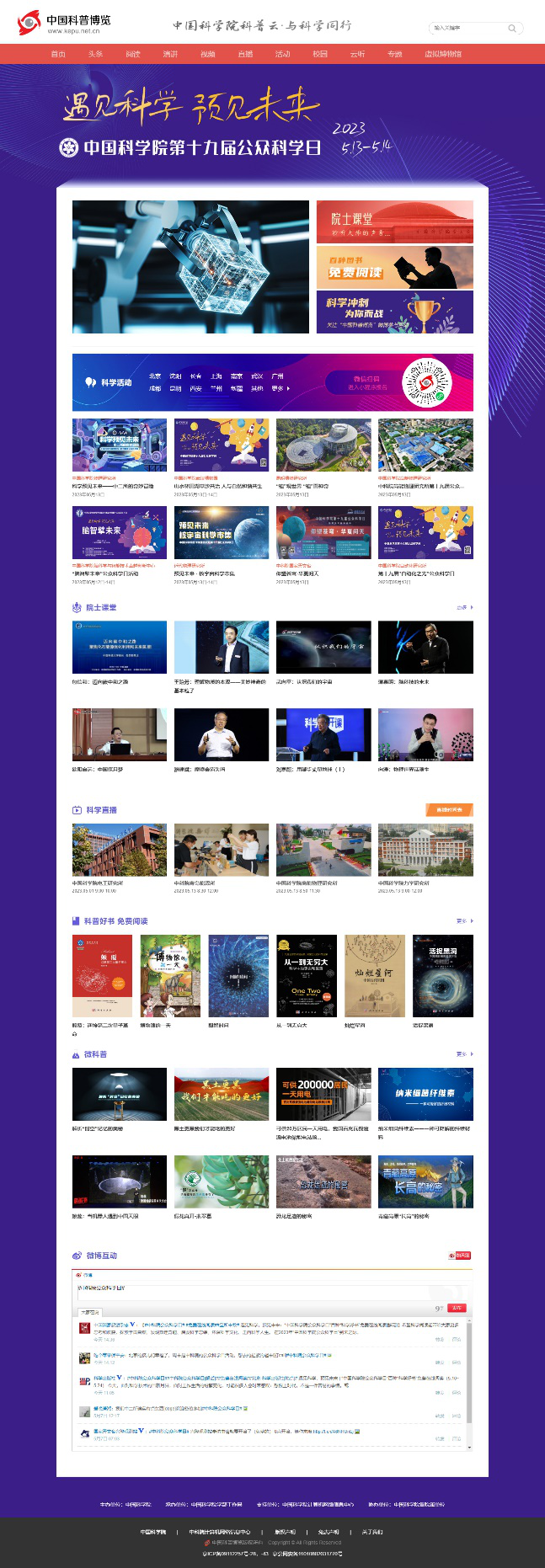
Task: Select 视频 in the navigation bar
Action: pos(207,54)
